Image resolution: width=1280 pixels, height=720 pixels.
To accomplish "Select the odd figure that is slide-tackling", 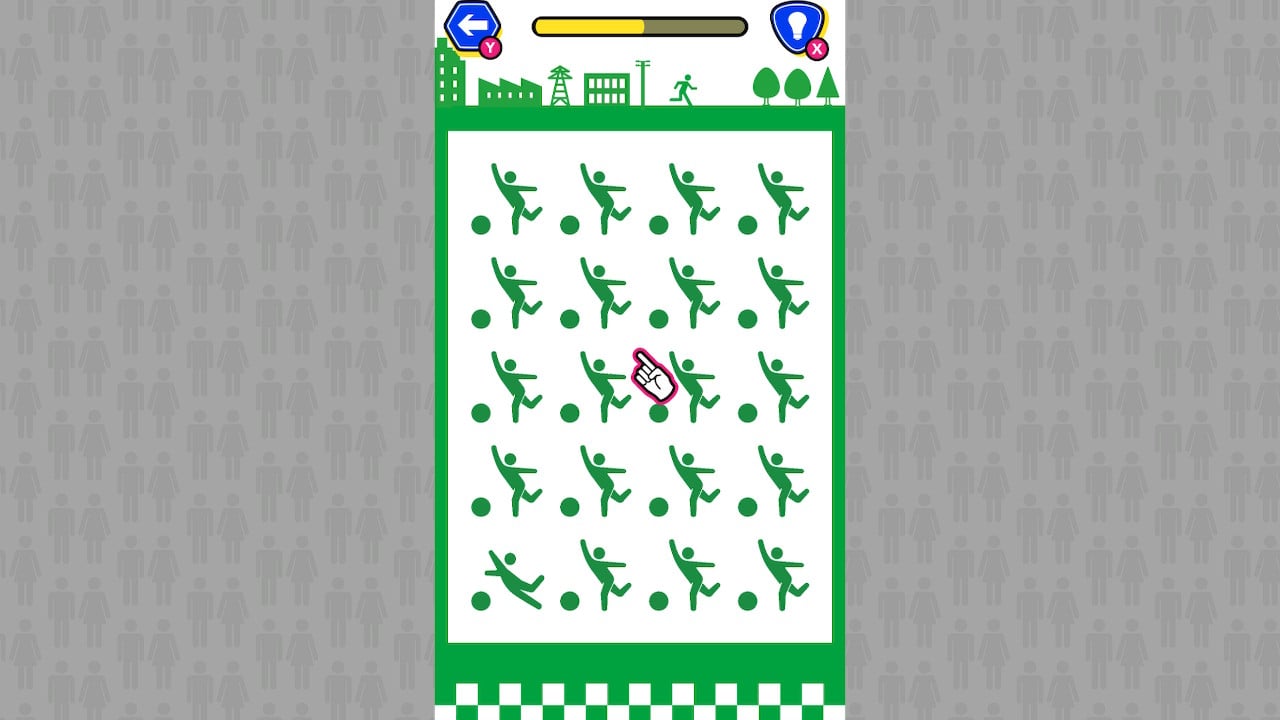I will pos(512,579).
